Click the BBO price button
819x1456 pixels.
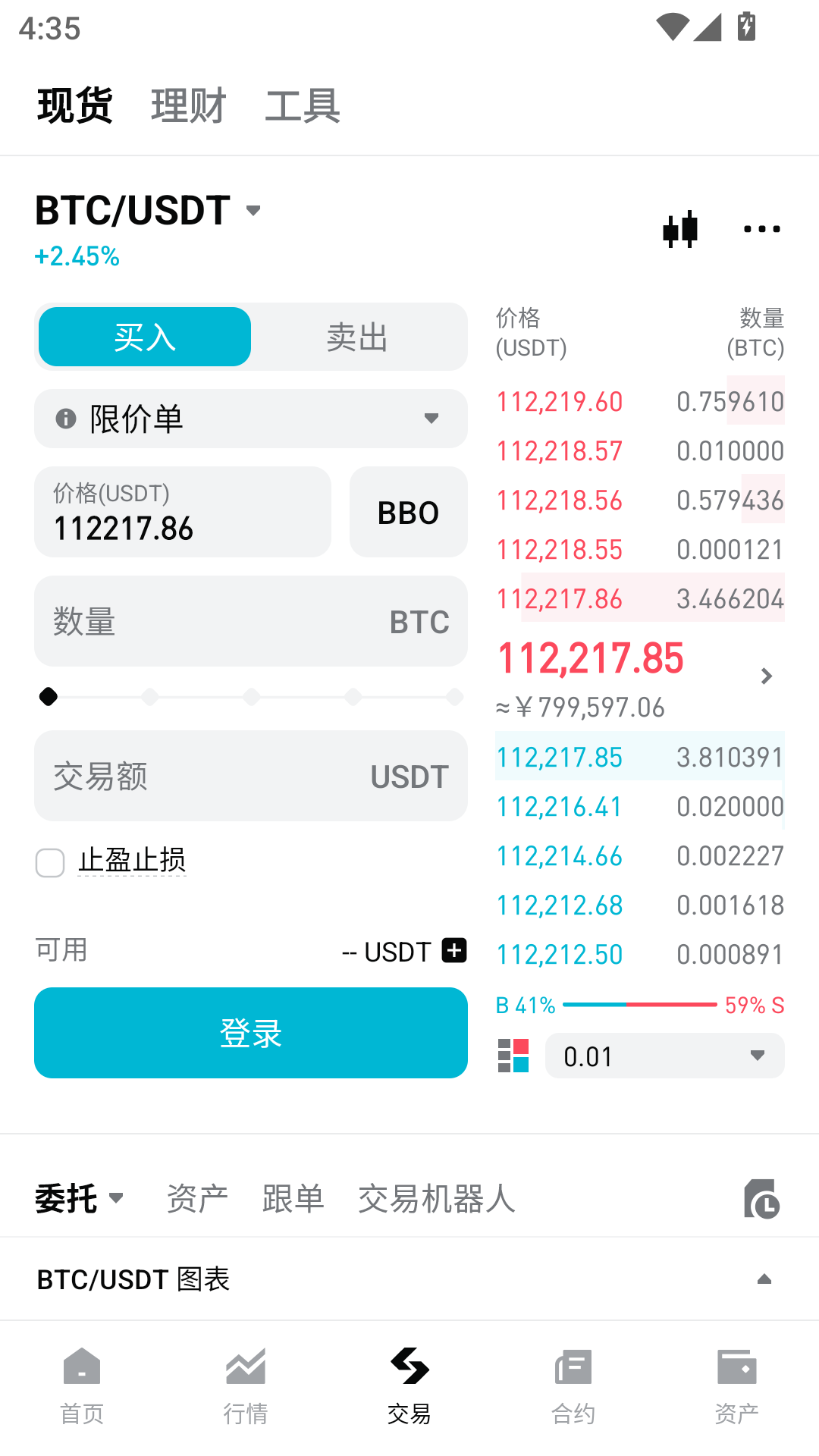pyautogui.click(x=408, y=512)
